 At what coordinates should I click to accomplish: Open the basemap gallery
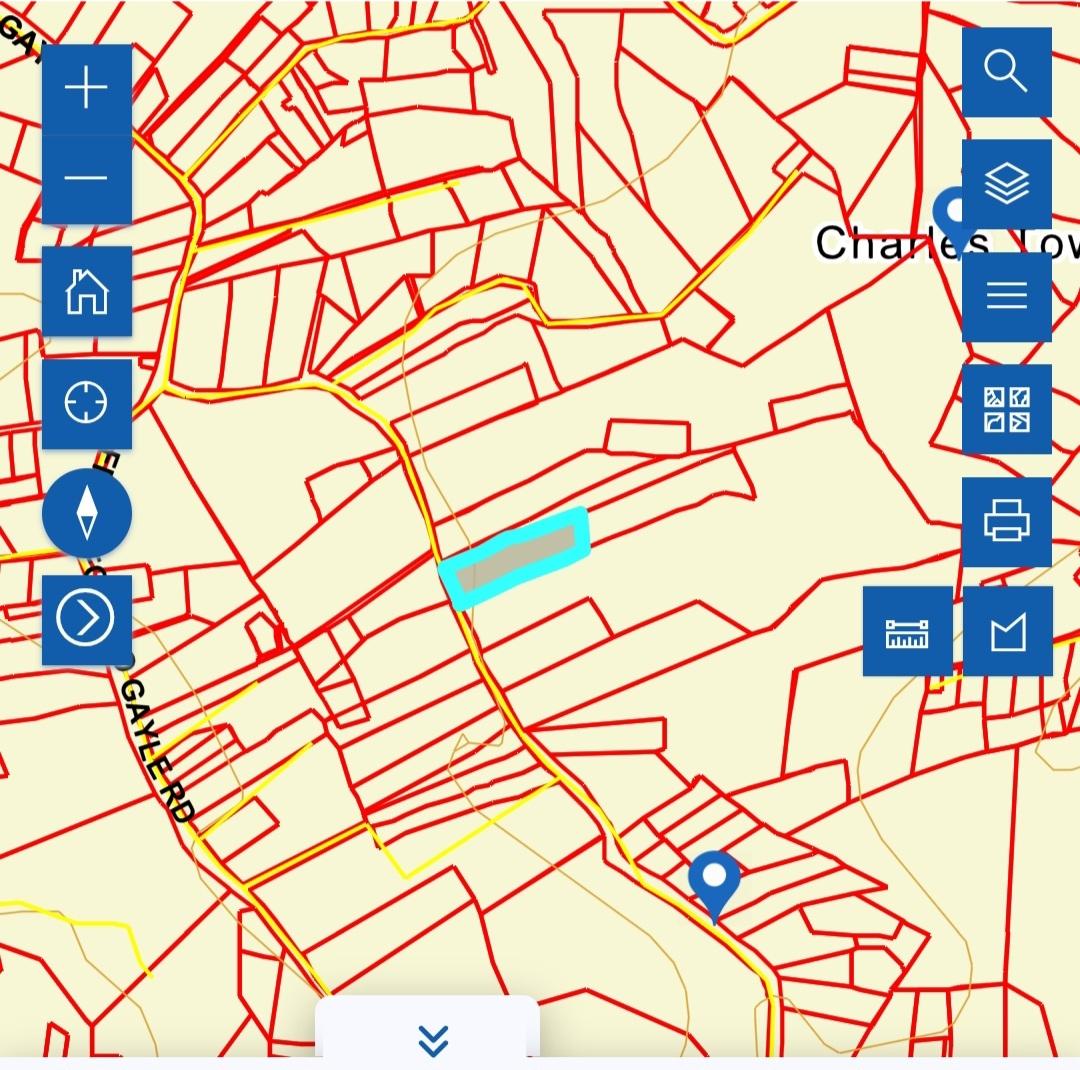click(x=1006, y=409)
